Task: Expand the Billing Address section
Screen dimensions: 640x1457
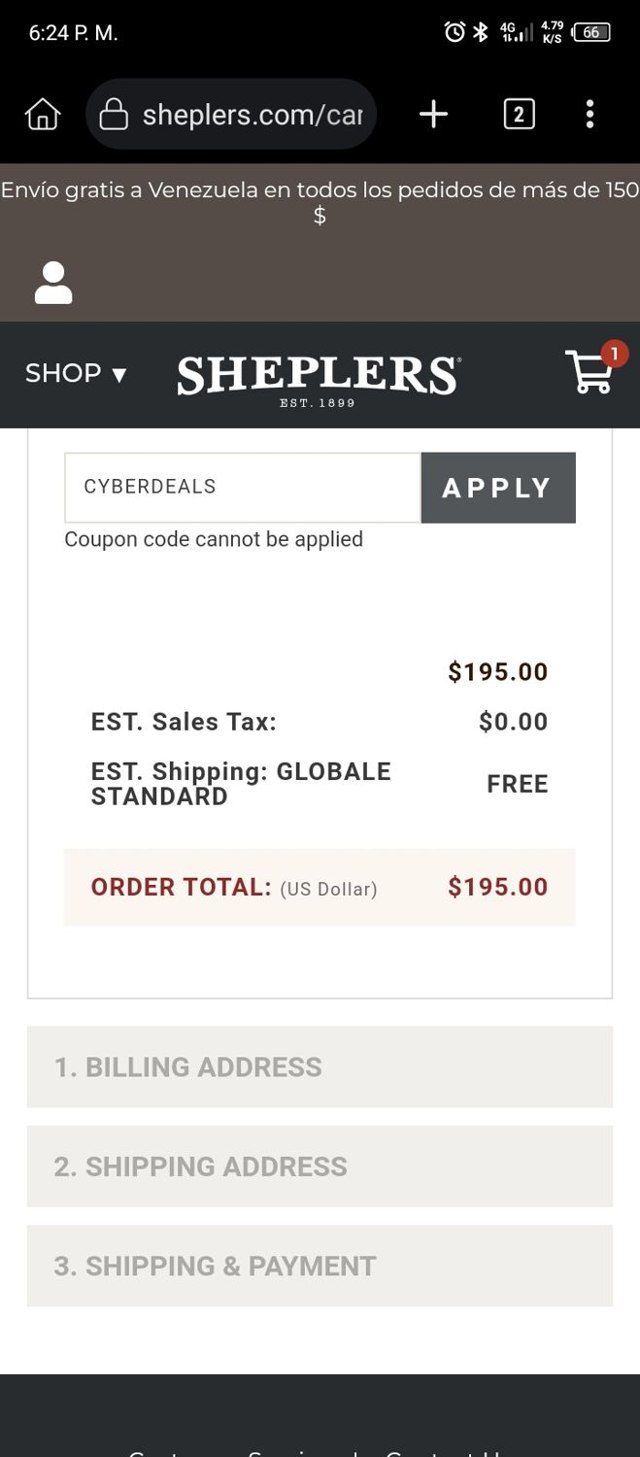Action: [x=319, y=1067]
